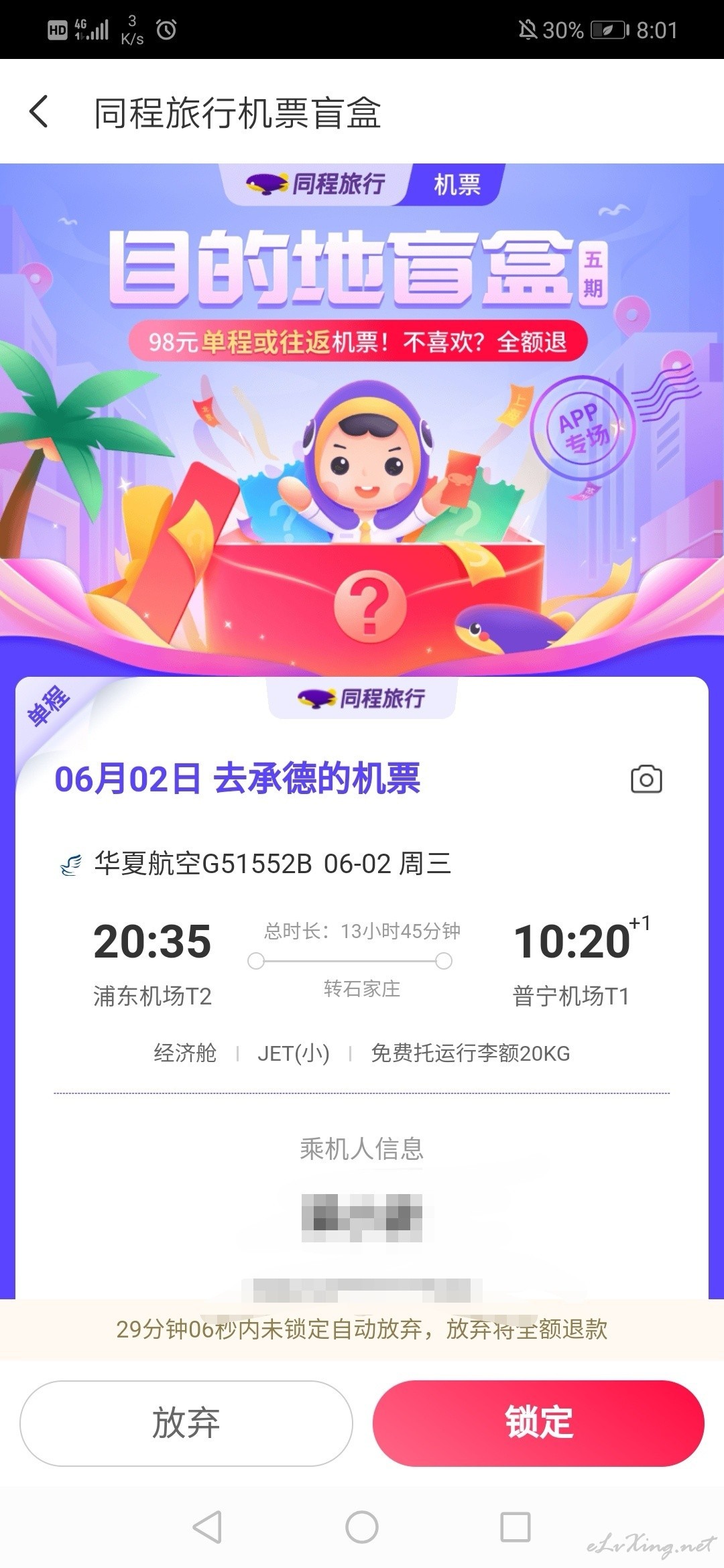Go back from the 同程旅行机票盲盒 page
The image size is (724, 1568).
click(x=39, y=111)
